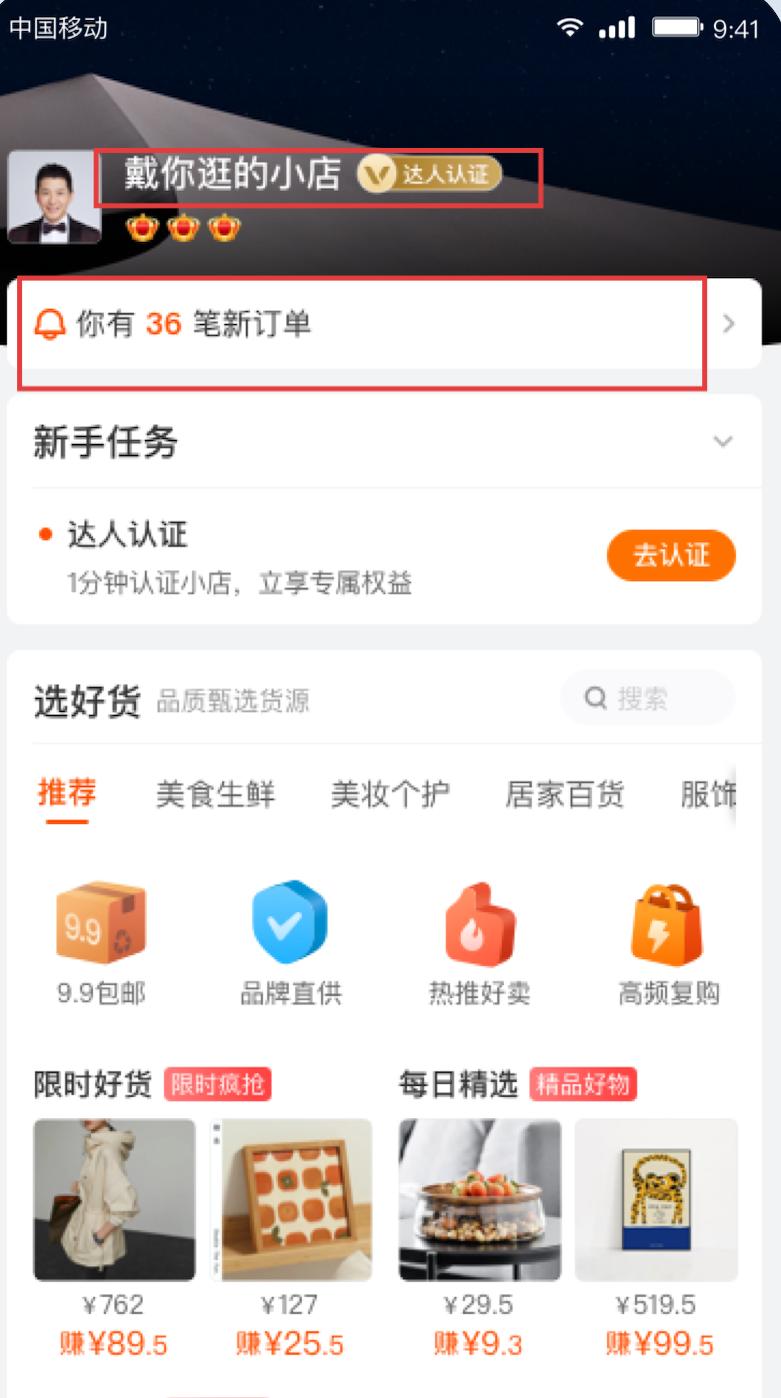This screenshot has width=781, height=1398.
Task: View the ¥29.5 snack bowl product
Action: point(480,1200)
